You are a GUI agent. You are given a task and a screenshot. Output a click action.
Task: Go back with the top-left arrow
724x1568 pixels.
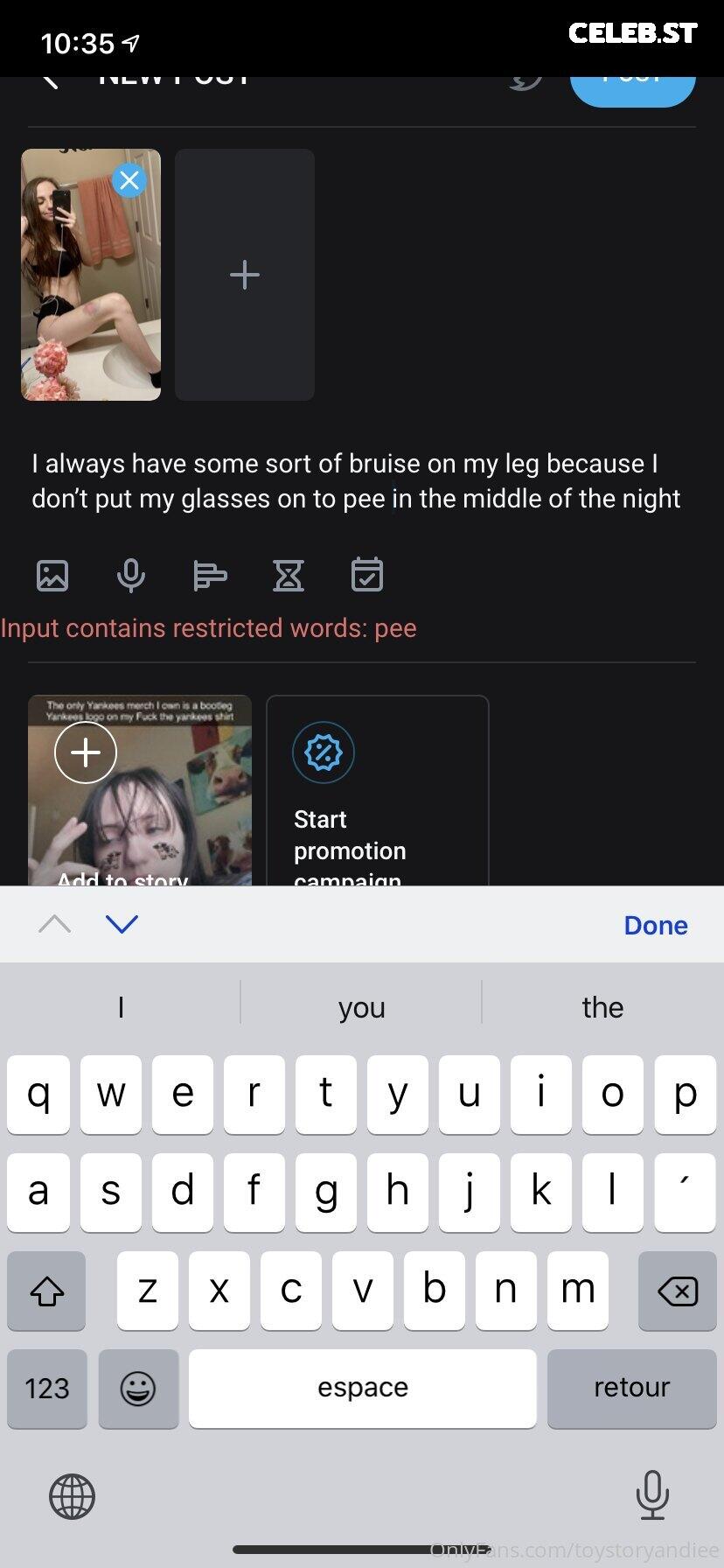pos(51,82)
